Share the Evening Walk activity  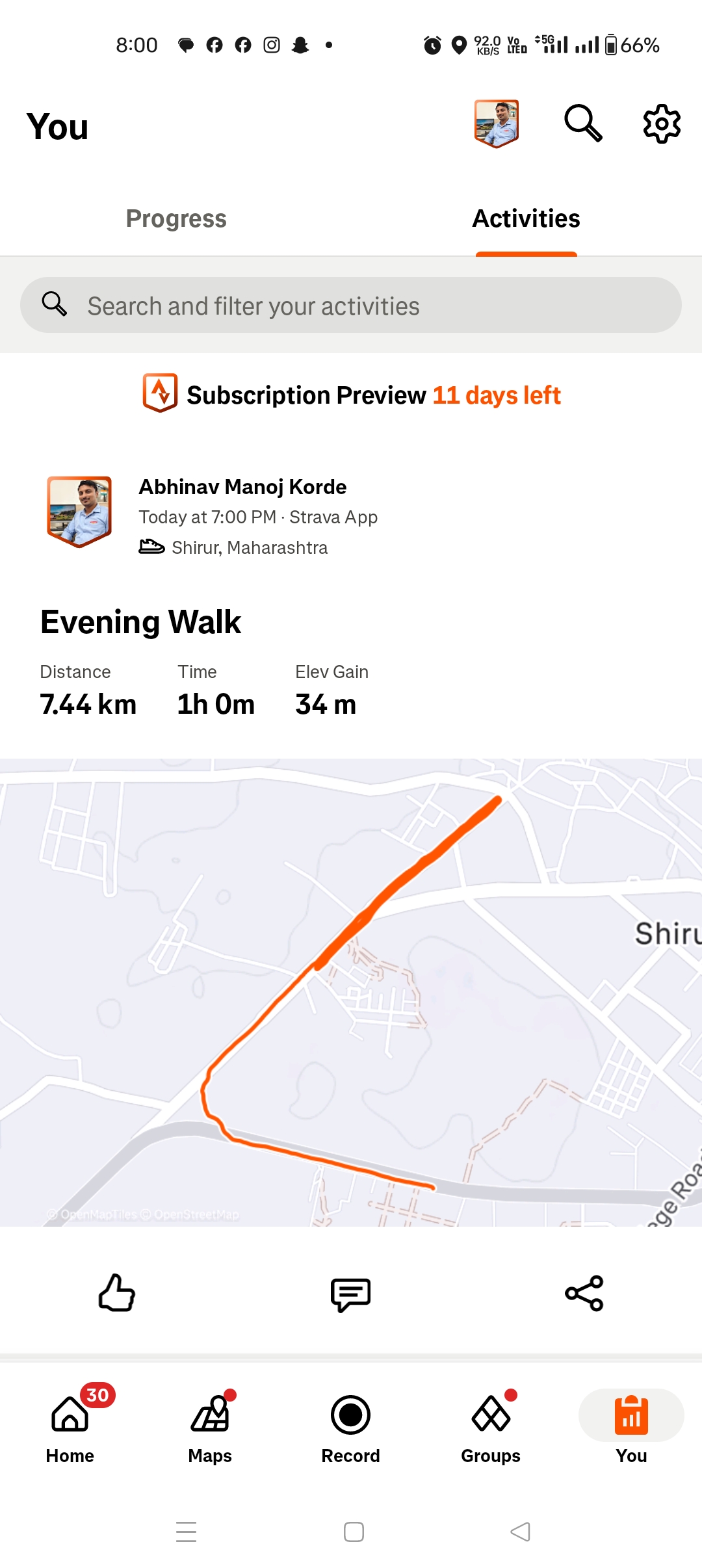(584, 1293)
